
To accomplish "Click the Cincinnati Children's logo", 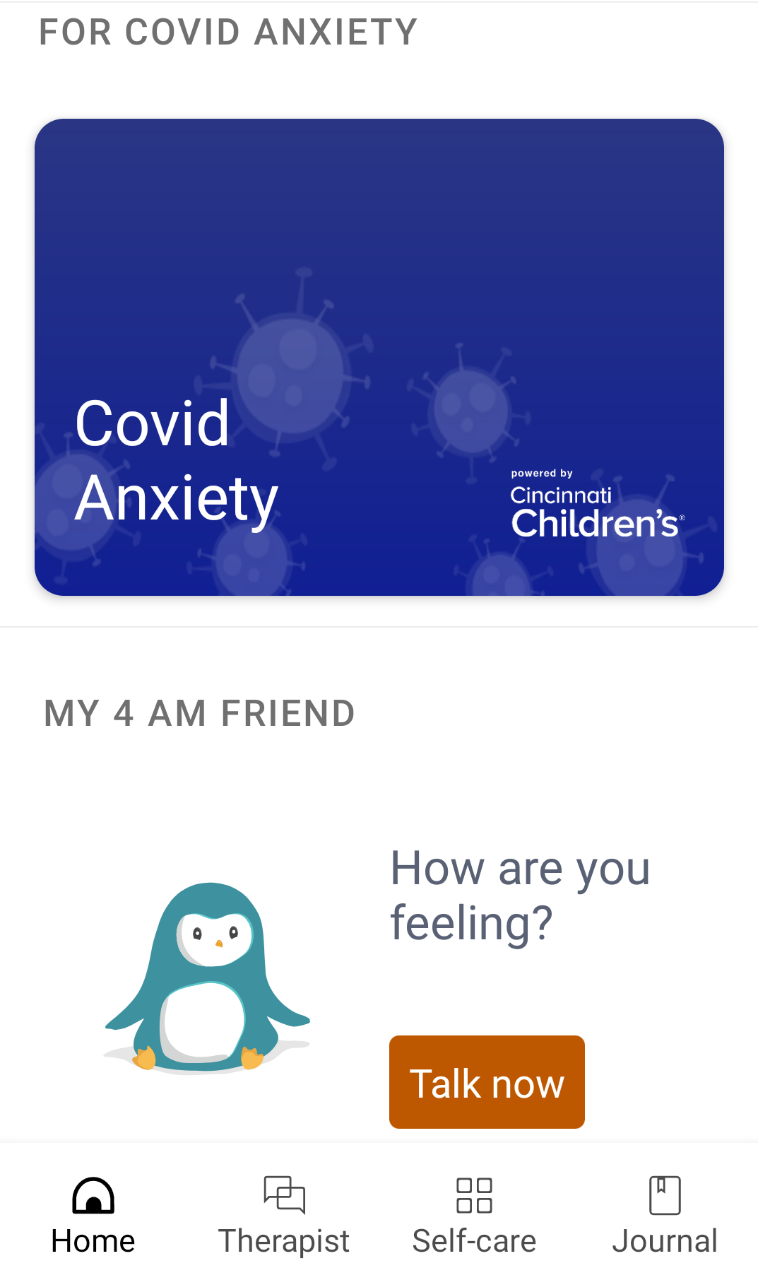I will click(x=594, y=505).
